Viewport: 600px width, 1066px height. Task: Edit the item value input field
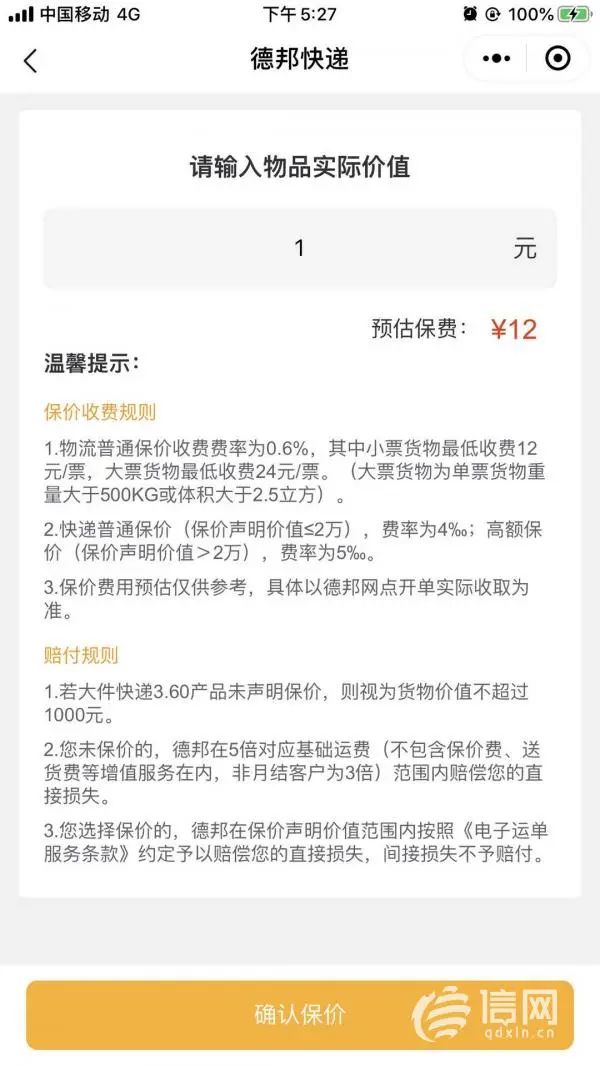pos(299,249)
